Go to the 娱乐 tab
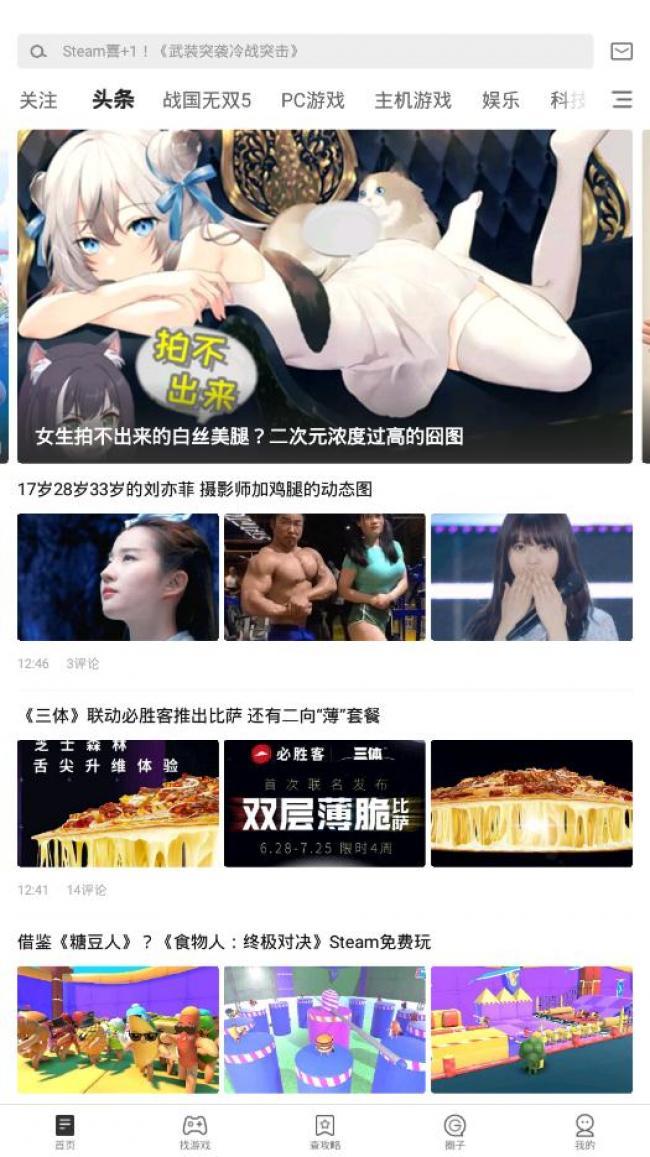 pyautogui.click(x=500, y=100)
